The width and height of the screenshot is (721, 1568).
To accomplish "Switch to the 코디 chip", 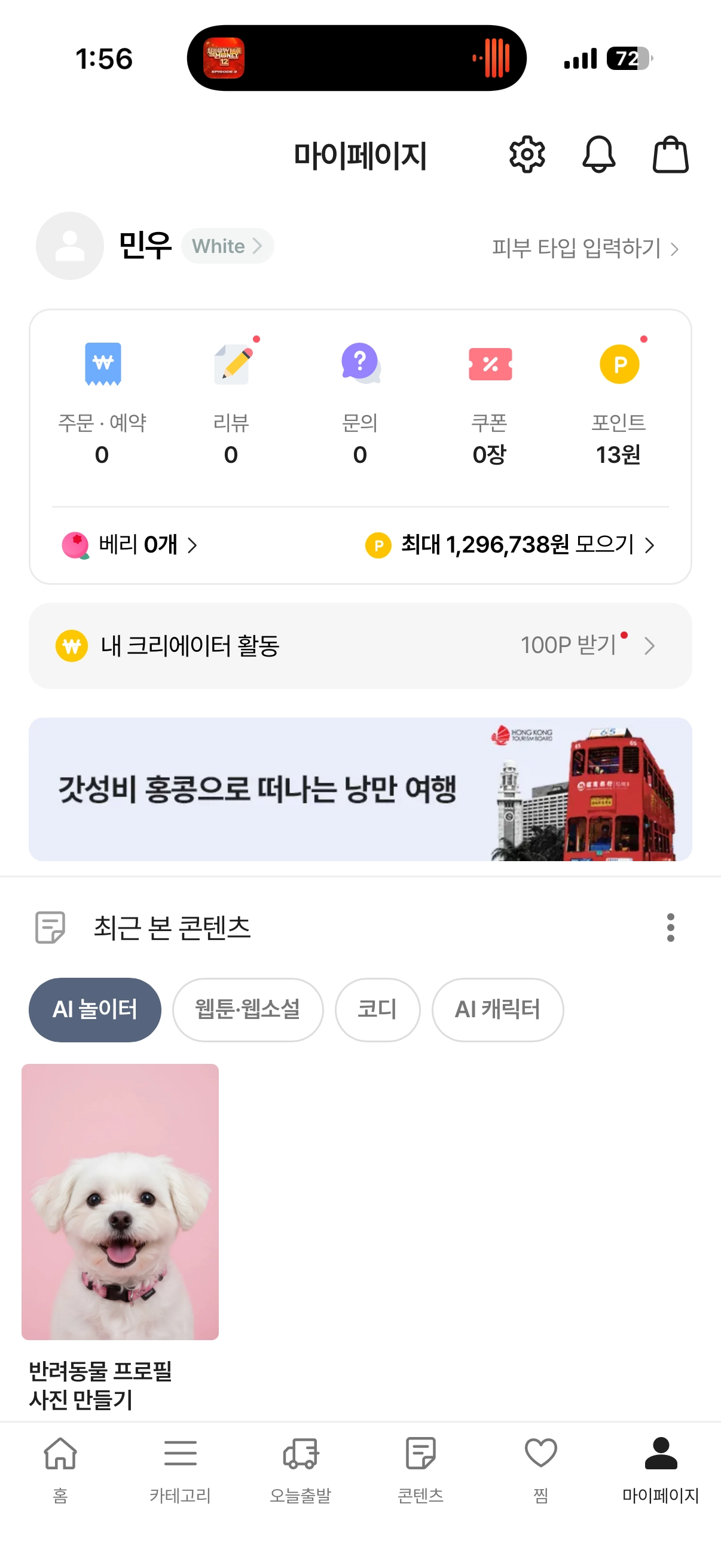I will point(377,1010).
